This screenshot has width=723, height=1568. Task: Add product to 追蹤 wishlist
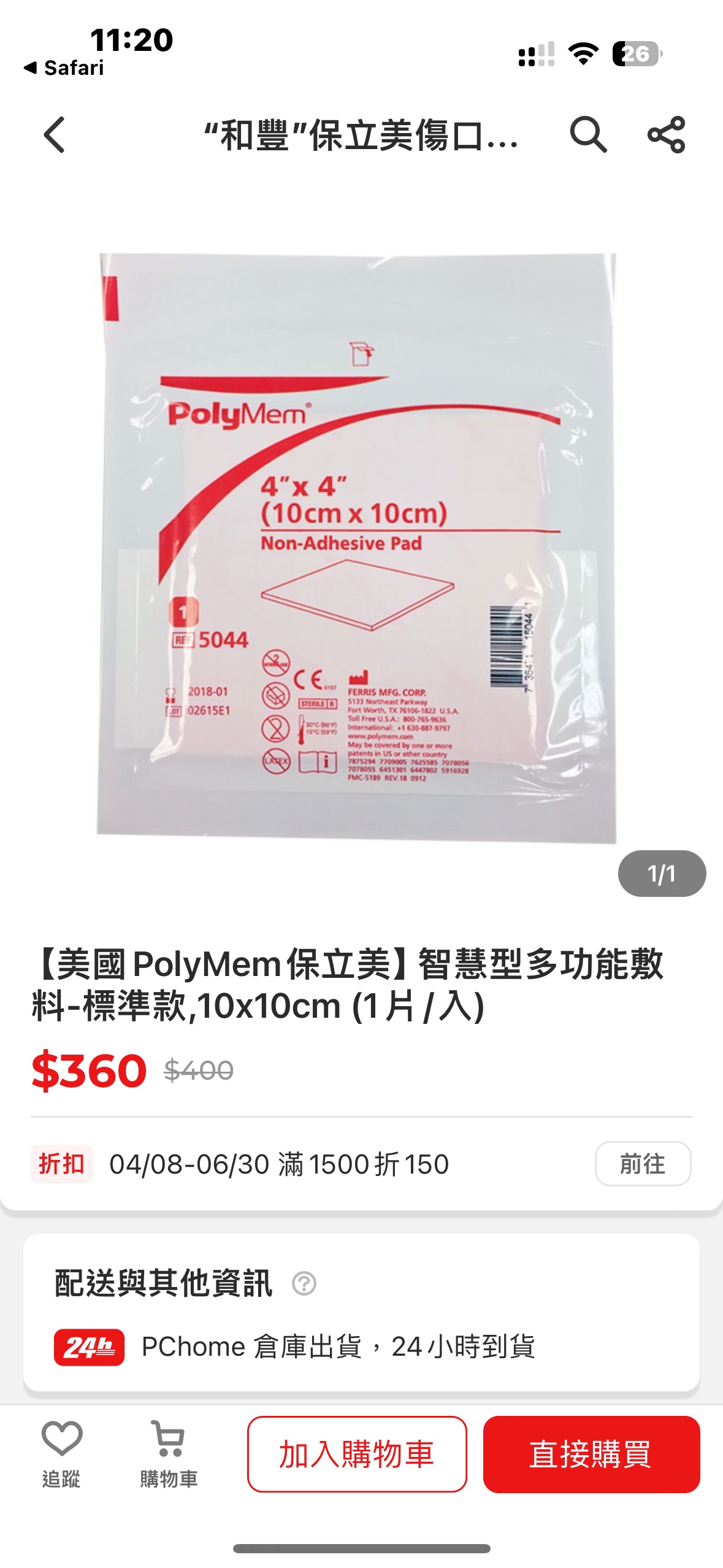(x=61, y=1454)
